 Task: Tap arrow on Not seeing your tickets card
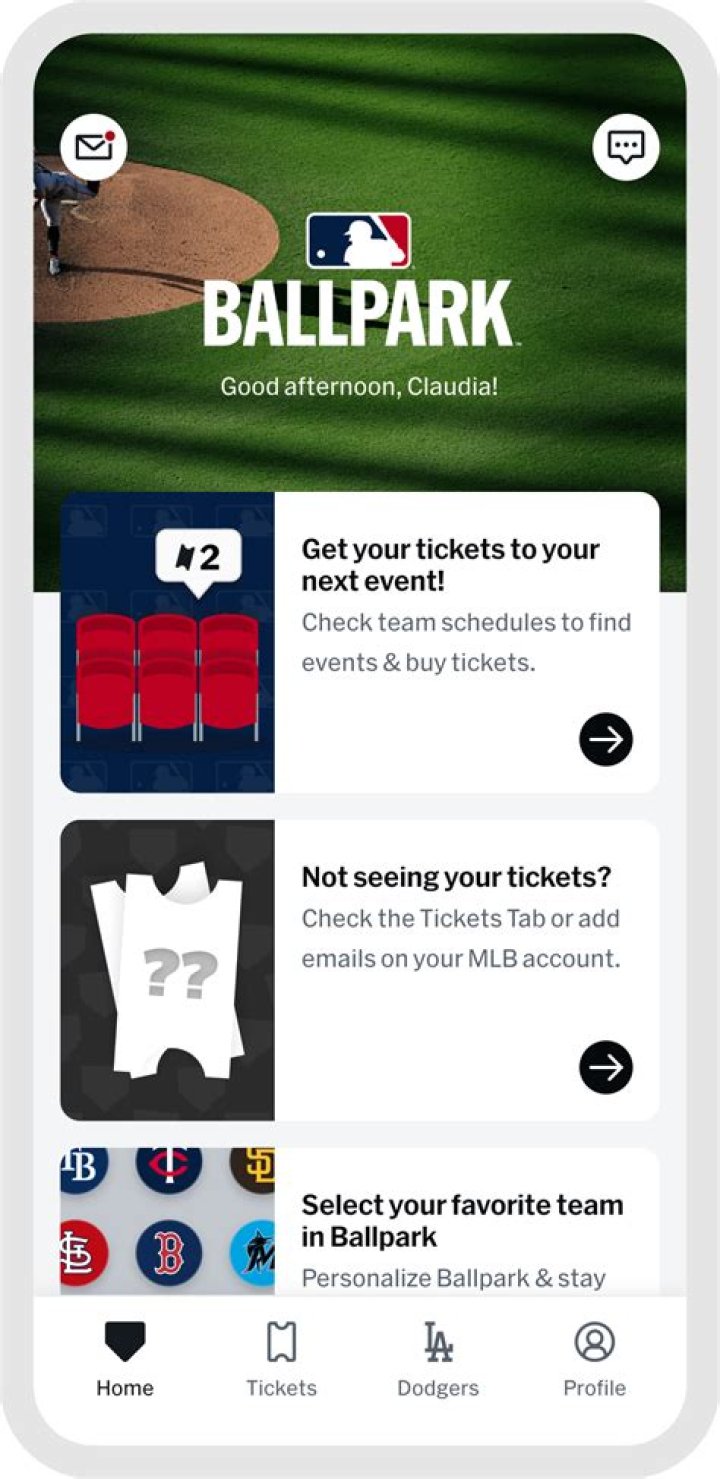(x=606, y=1067)
